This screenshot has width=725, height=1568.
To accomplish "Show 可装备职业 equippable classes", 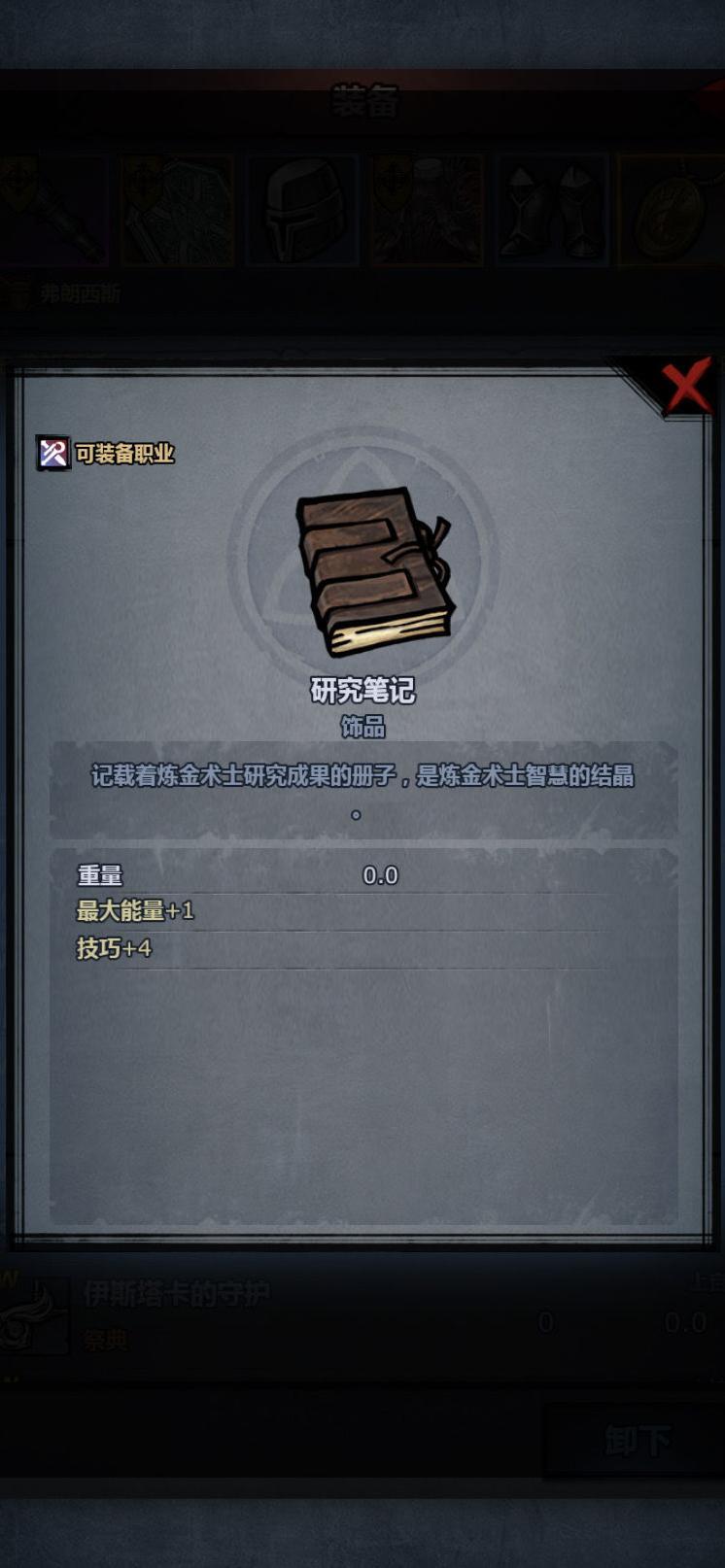I will point(106,453).
